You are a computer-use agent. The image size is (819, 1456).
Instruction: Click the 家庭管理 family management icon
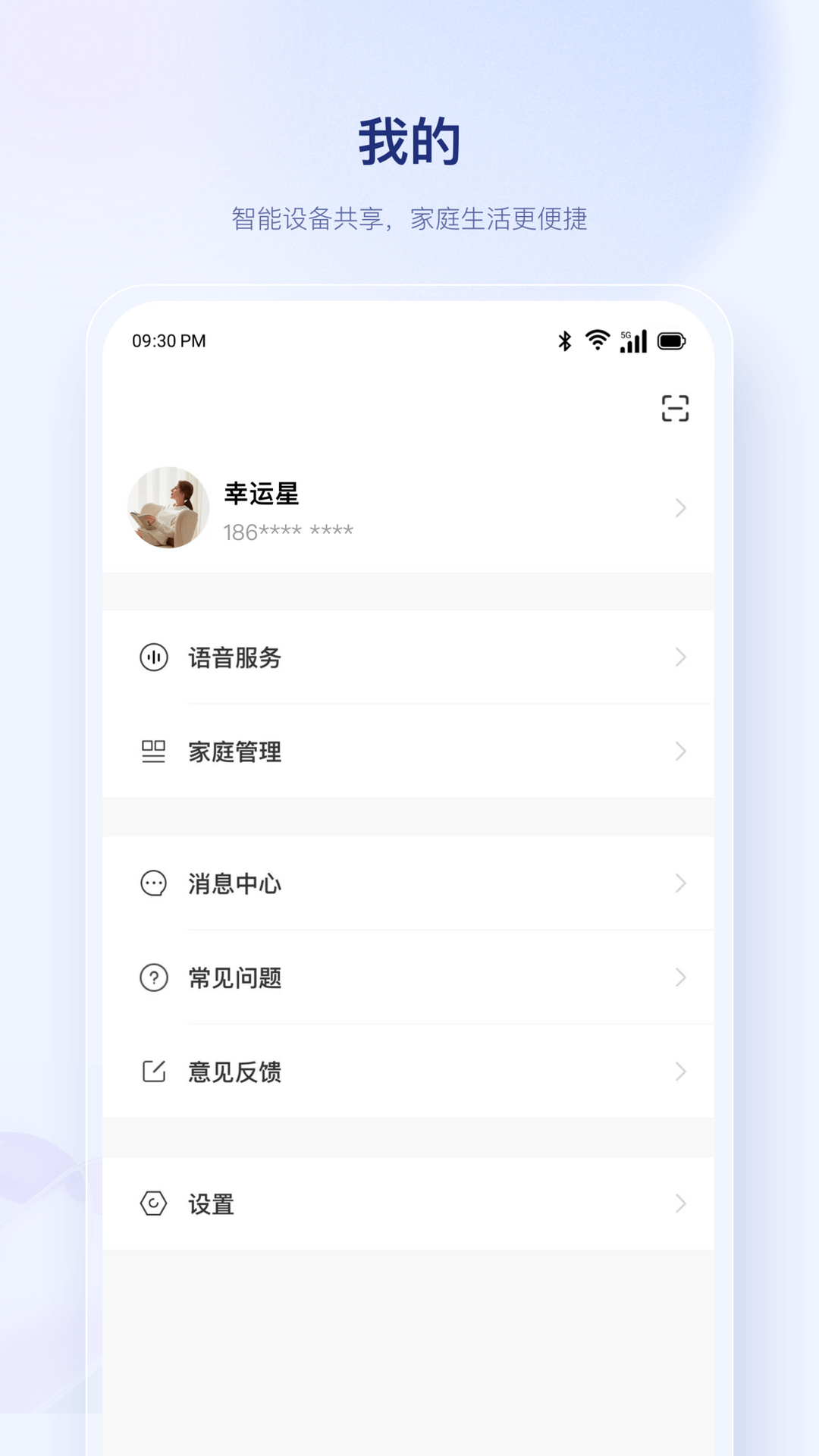coord(154,752)
